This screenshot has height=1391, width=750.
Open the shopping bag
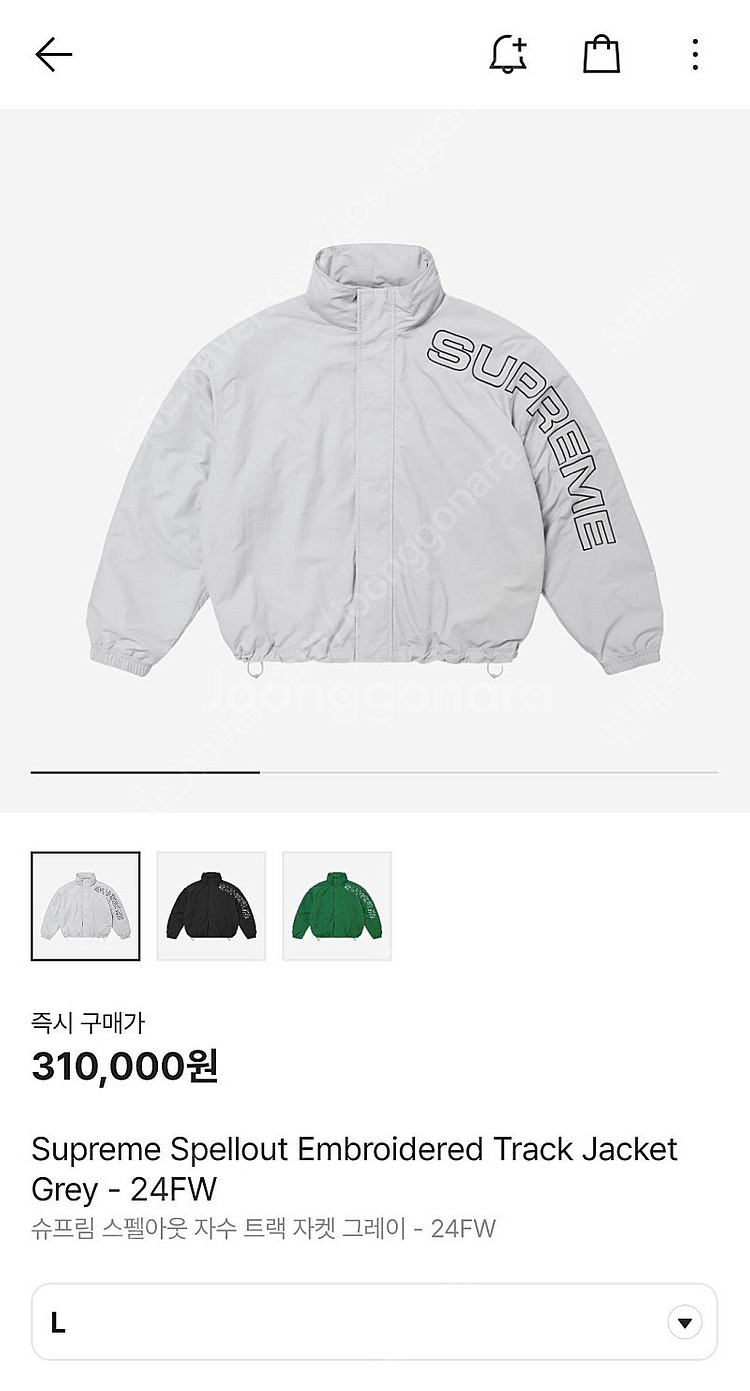click(x=602, y=55)
